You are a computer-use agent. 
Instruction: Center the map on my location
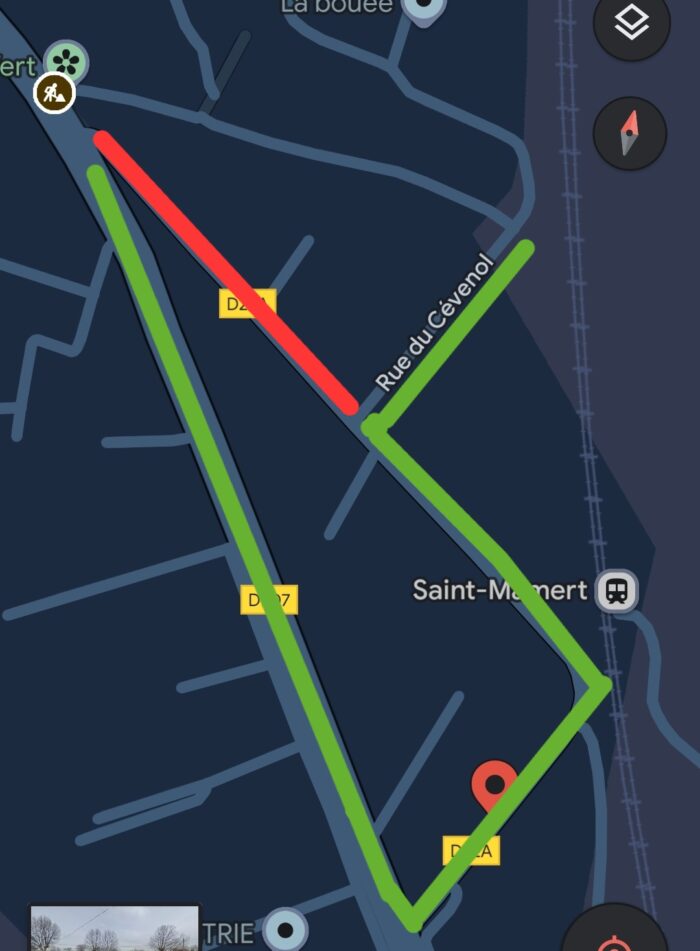pos(616,937)
